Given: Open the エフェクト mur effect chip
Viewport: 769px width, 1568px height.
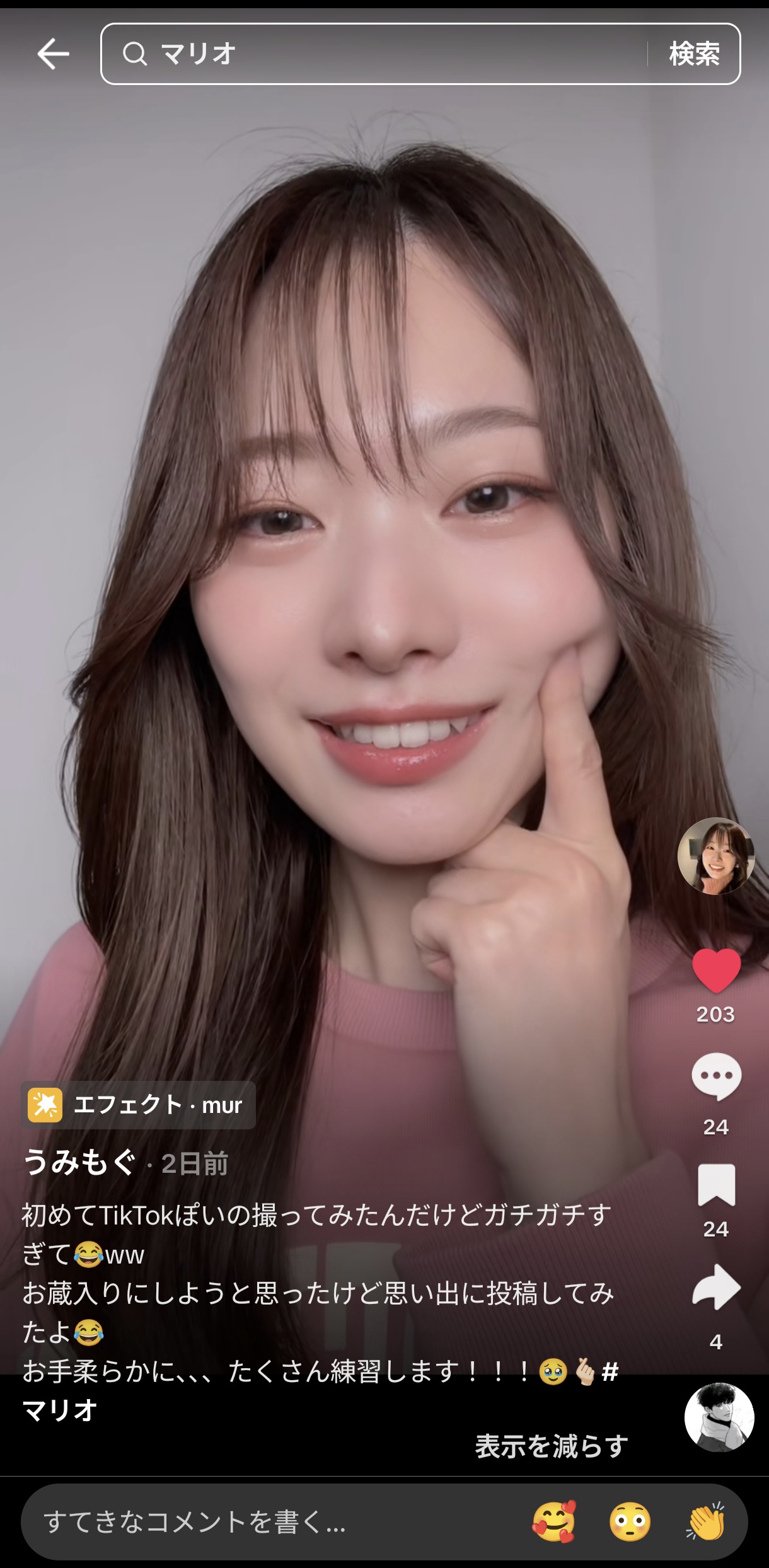Looking at the screenshot, I should coord(139,1105).
